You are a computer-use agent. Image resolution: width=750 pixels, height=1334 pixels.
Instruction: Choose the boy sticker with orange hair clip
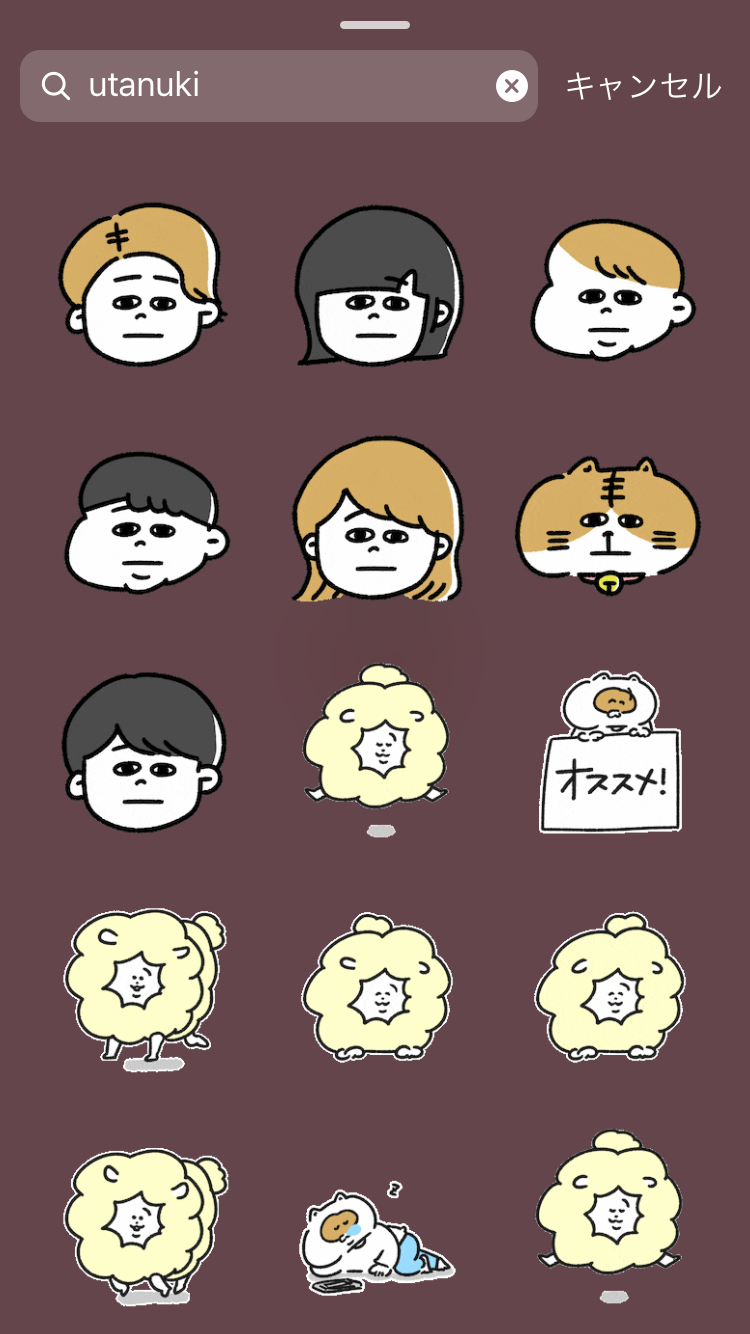click(x=142, y=284)
